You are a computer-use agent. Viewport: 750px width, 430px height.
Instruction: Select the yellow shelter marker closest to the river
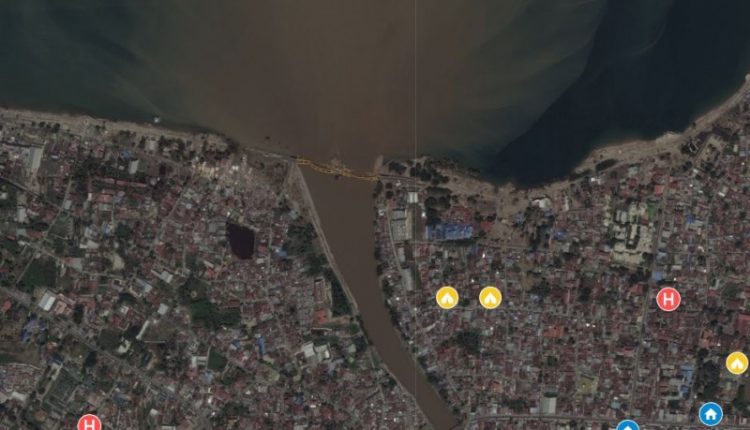click(447, 297)
